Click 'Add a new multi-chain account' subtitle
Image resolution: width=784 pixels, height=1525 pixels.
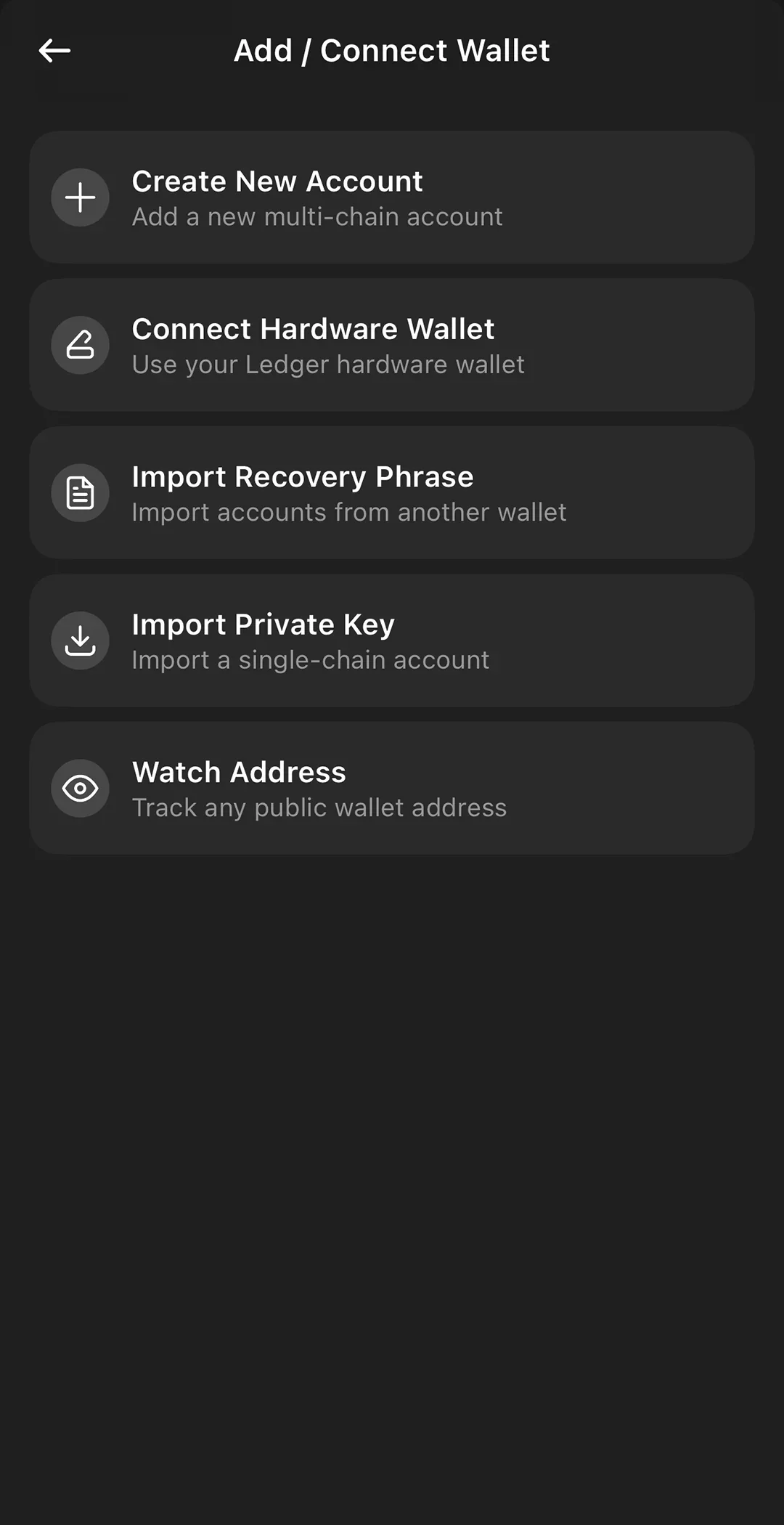pyautogui.click(x=317, y=216)
